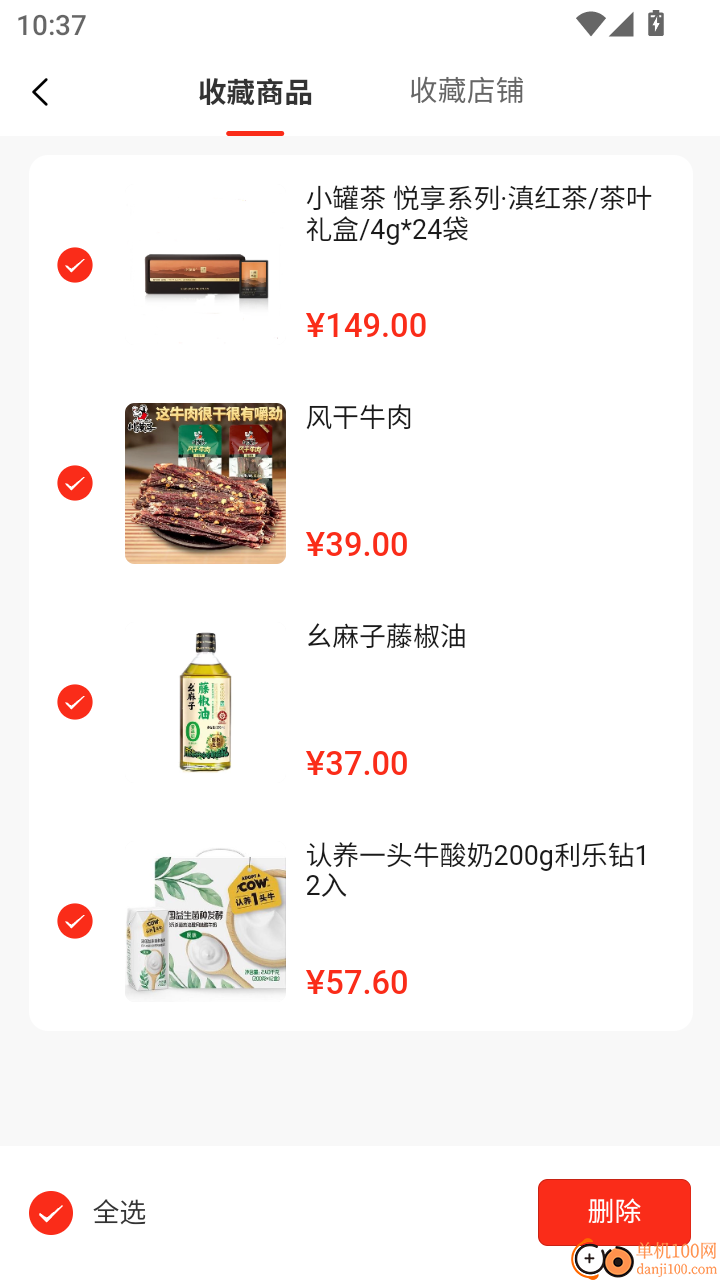Click the ¥149.00 price of 小罐茶
Viewport: 720px width, 1280px height.
point(367,324)
